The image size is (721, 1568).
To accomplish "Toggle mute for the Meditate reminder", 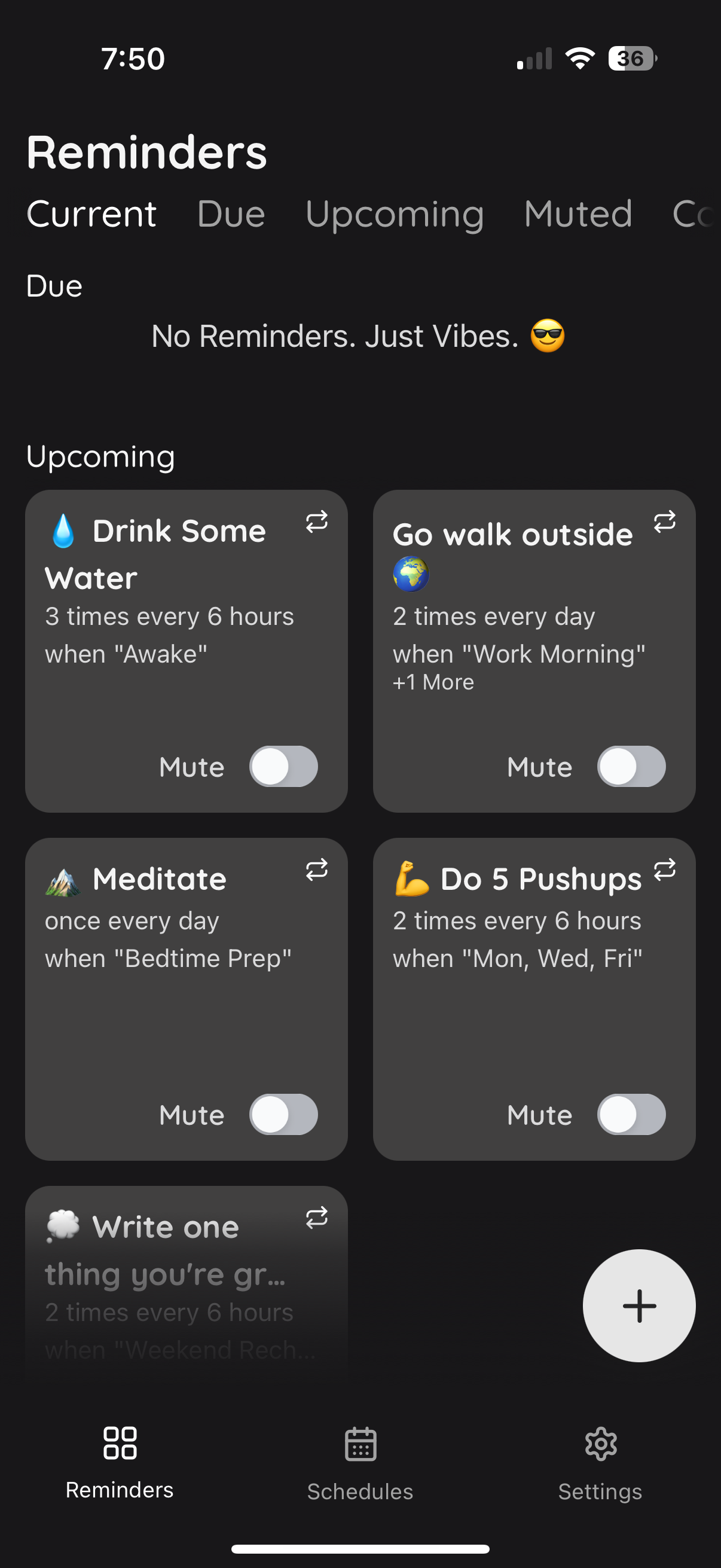I will 283,1115.
